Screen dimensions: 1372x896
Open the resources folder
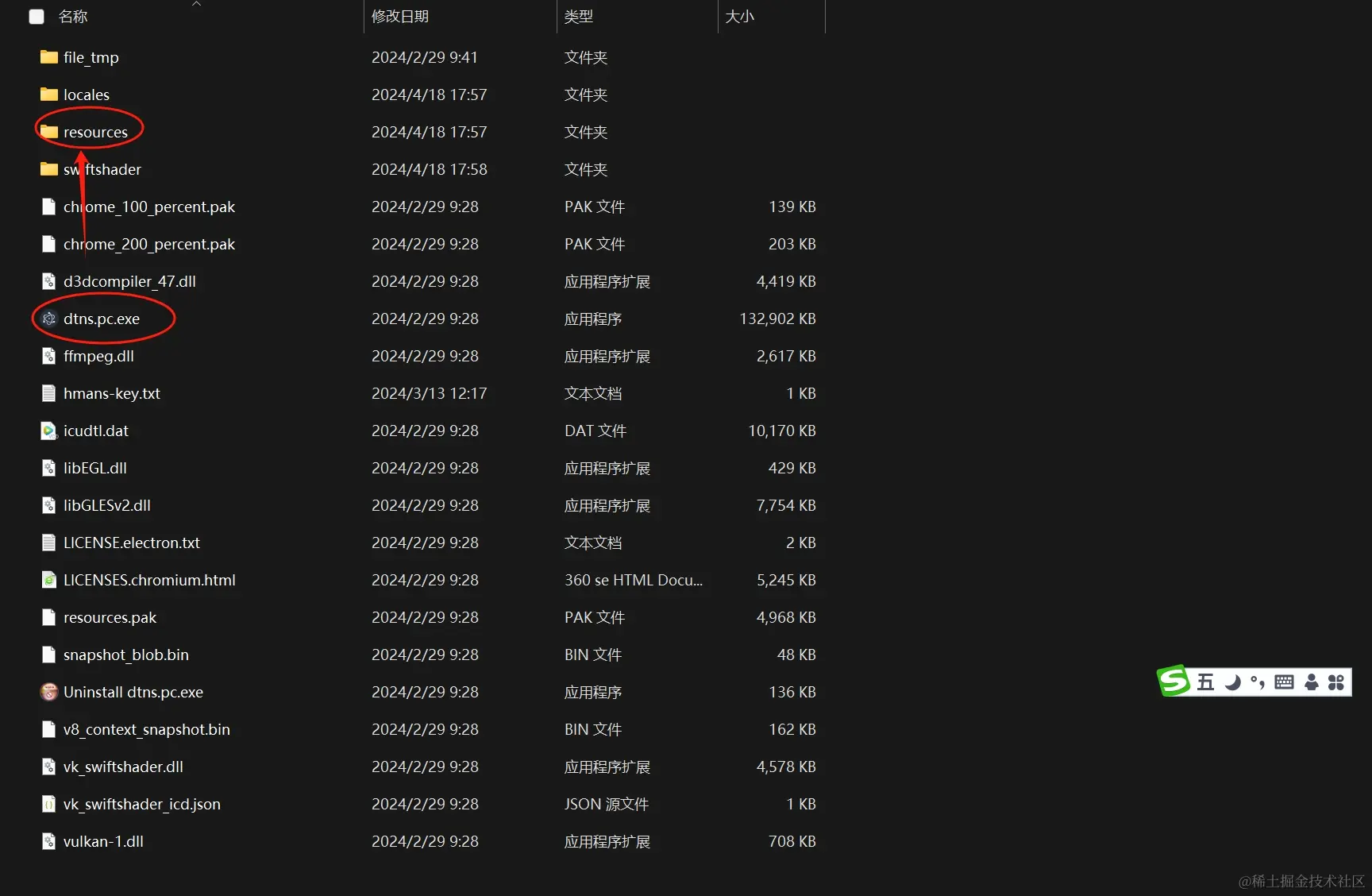[95, 132]
